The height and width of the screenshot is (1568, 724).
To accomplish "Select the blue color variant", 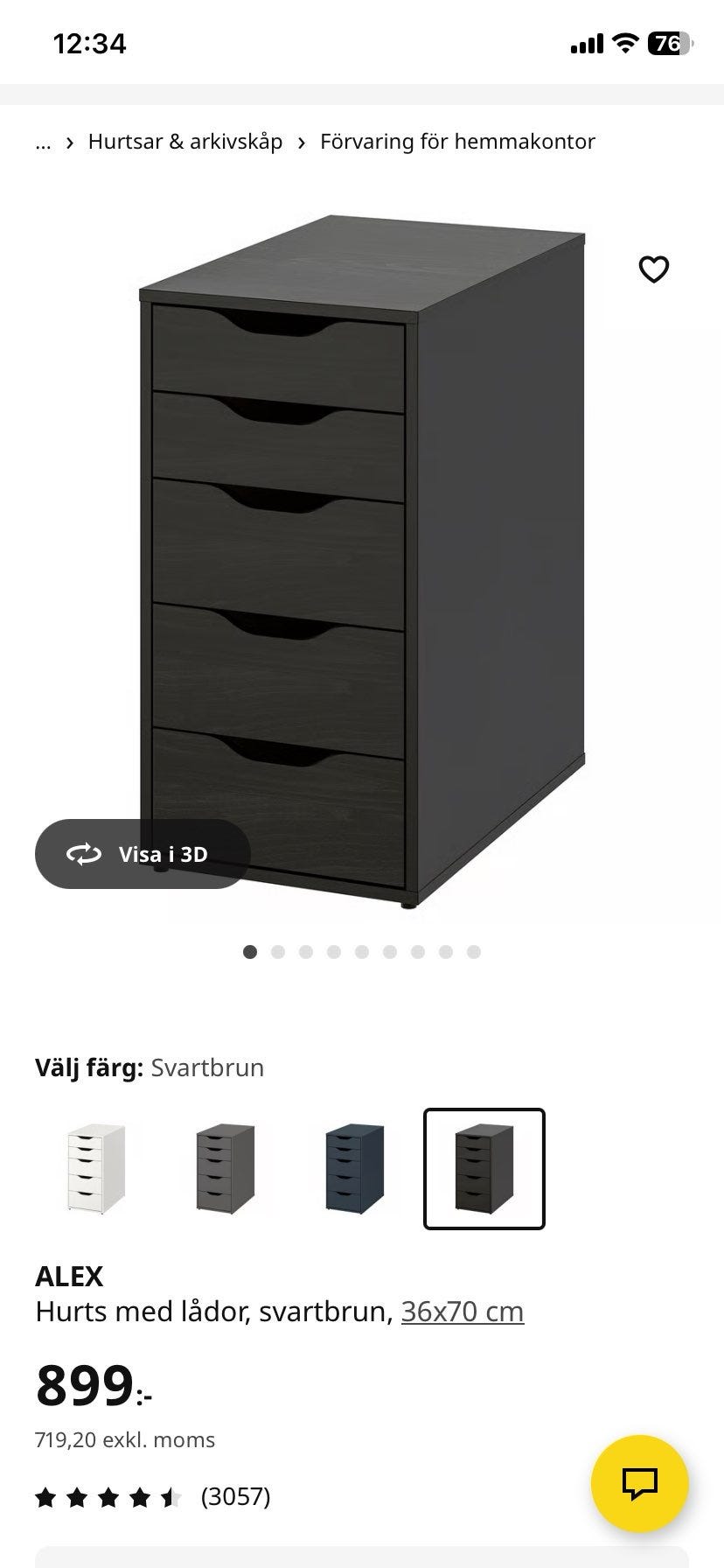I will point(354,1169).
